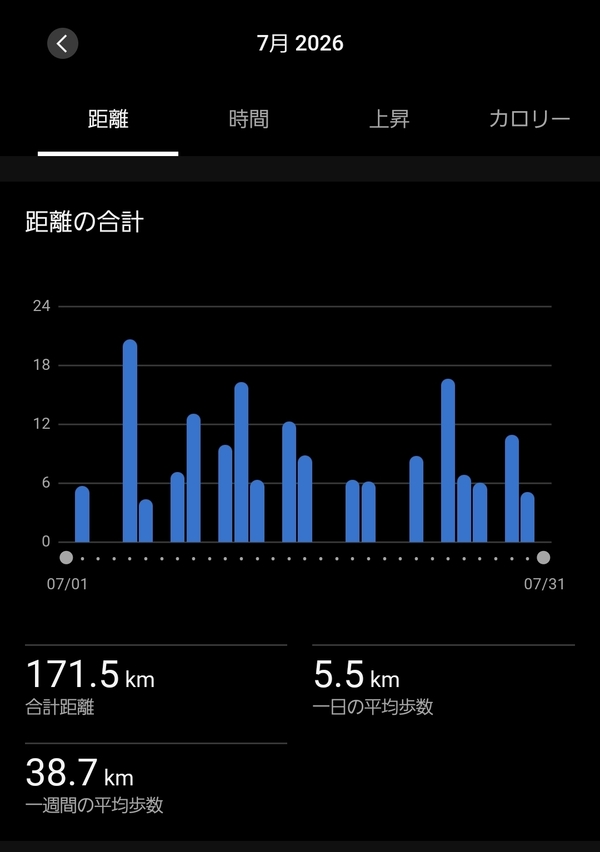Open the 上昇 tab

click(x=389, y=119)
